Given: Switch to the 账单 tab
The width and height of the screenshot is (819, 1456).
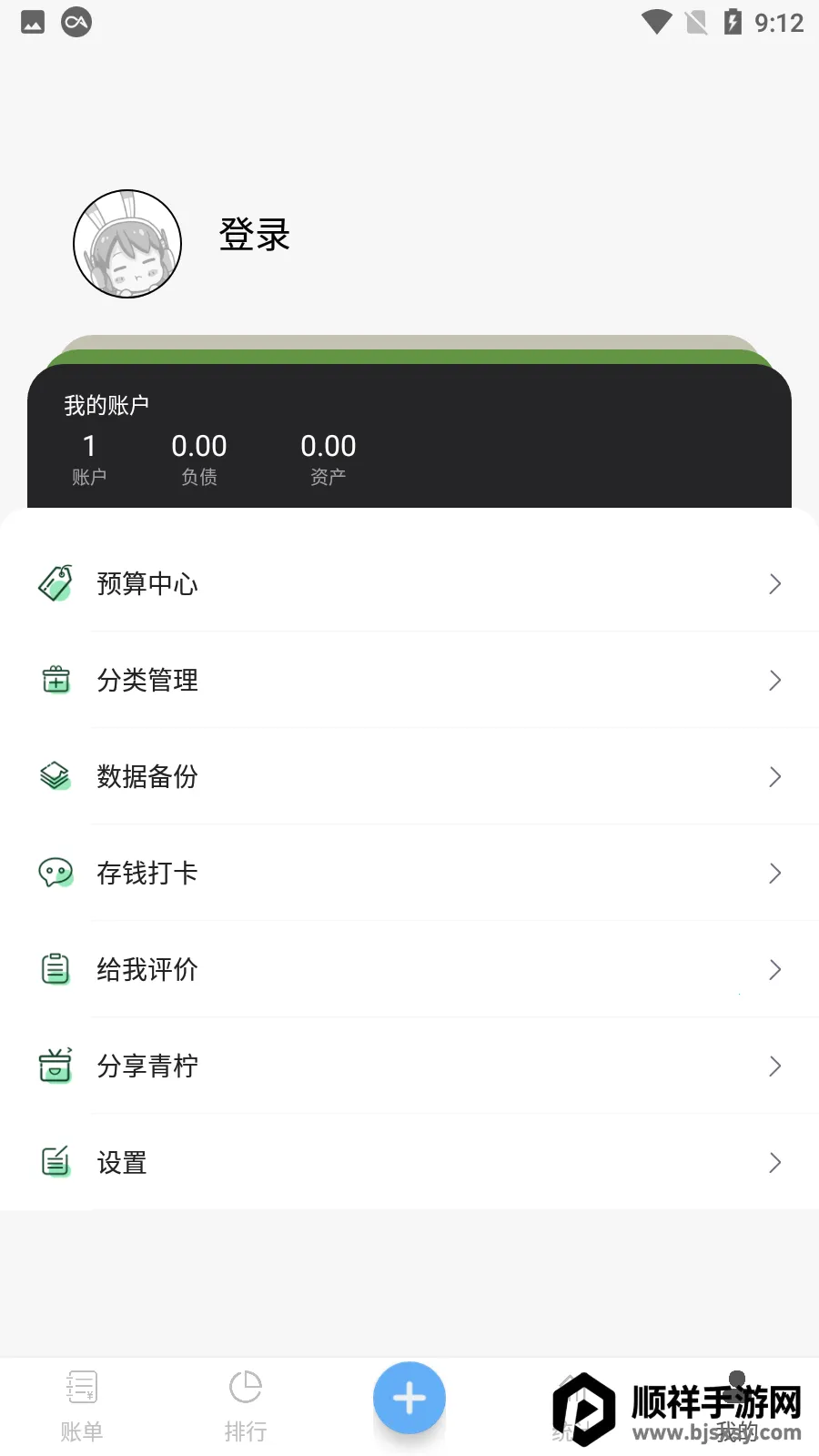Looking at the screenshot, I should 82,1406.
